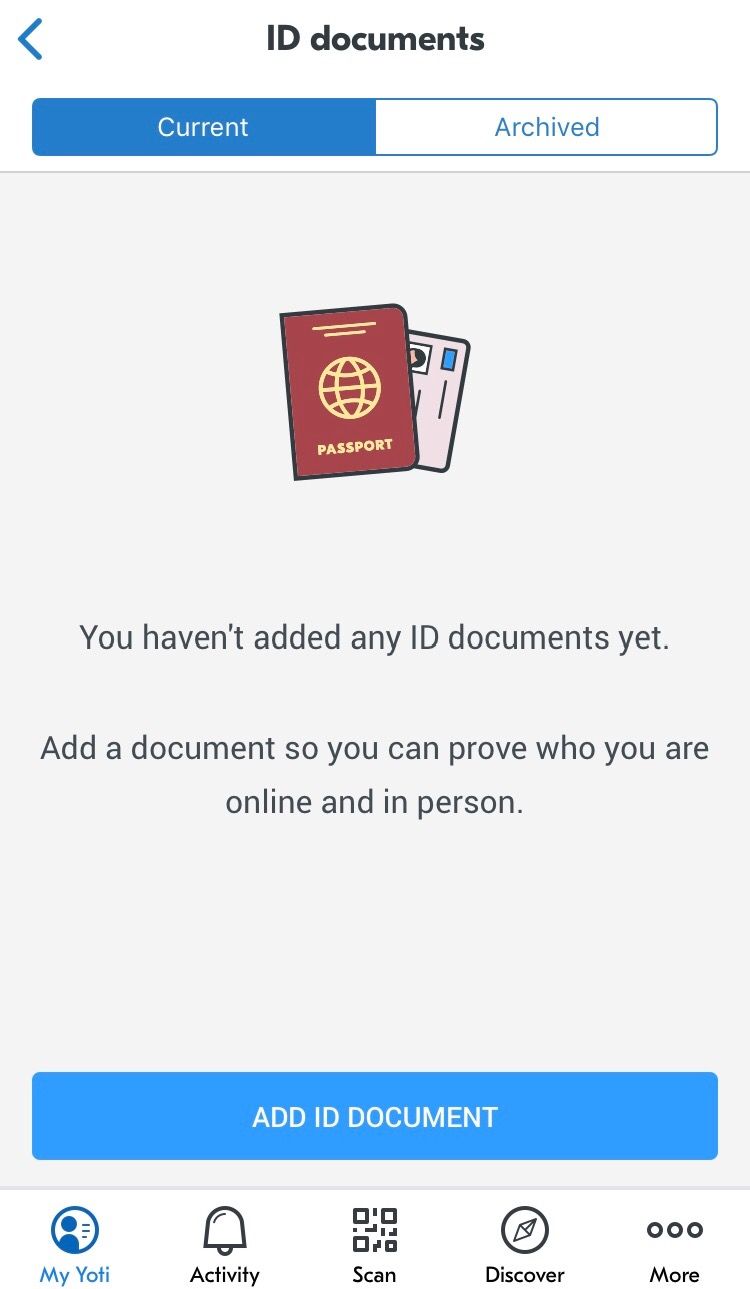Screen dimensions: 750x1289
Task: Select the Current segment
Action: (204, 127)
